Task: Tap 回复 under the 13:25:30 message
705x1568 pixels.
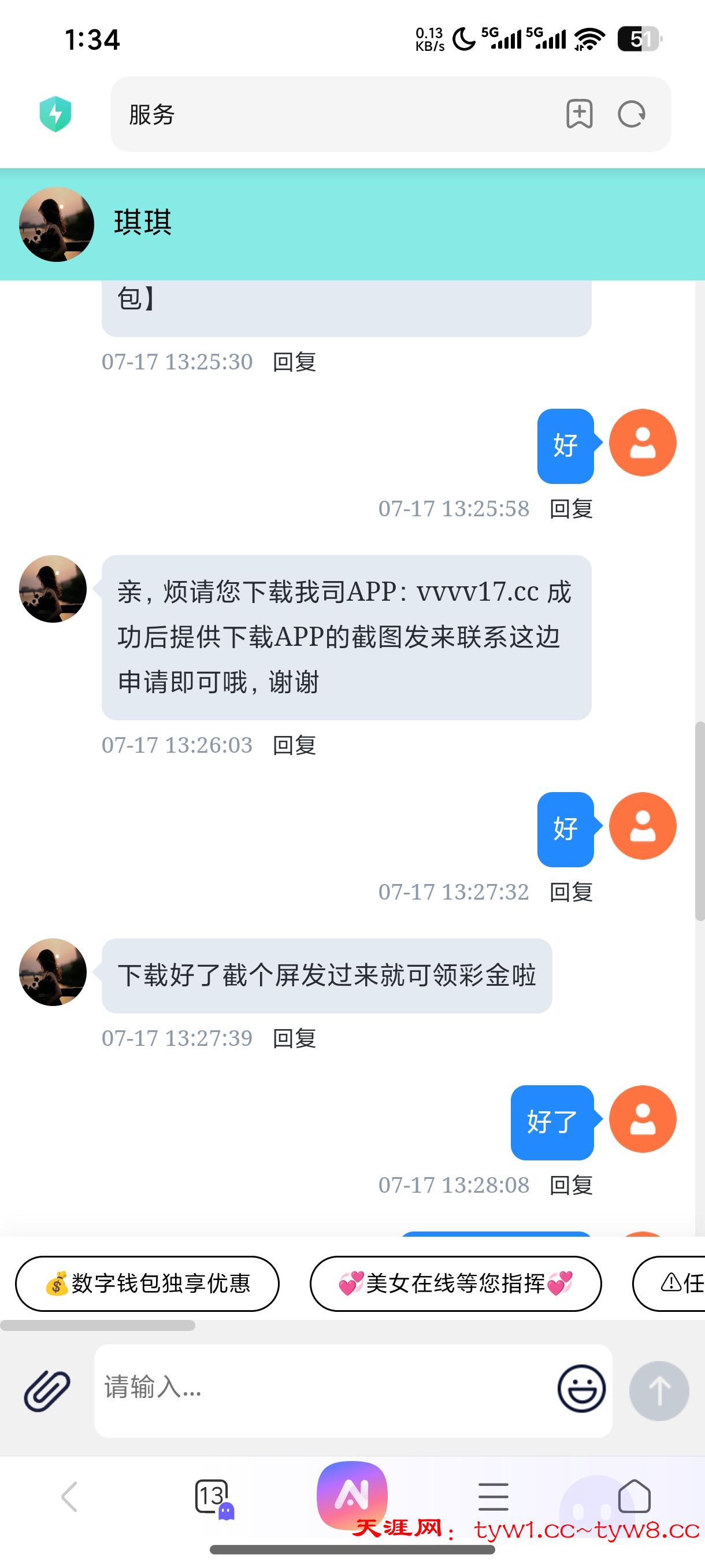Action: [294, 361]
